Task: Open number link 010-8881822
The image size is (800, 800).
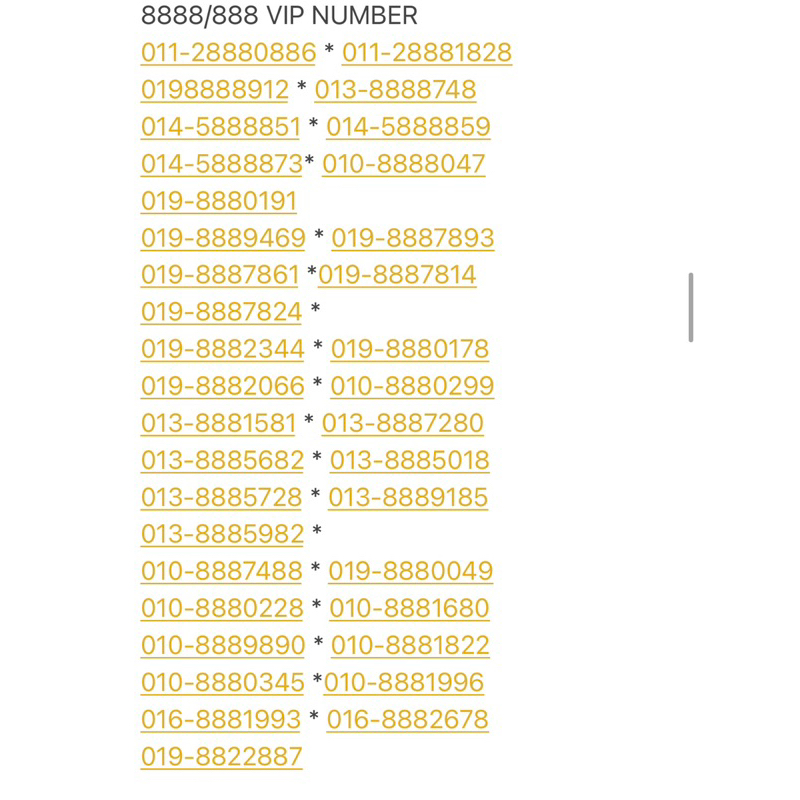Action: click(410, 645)
